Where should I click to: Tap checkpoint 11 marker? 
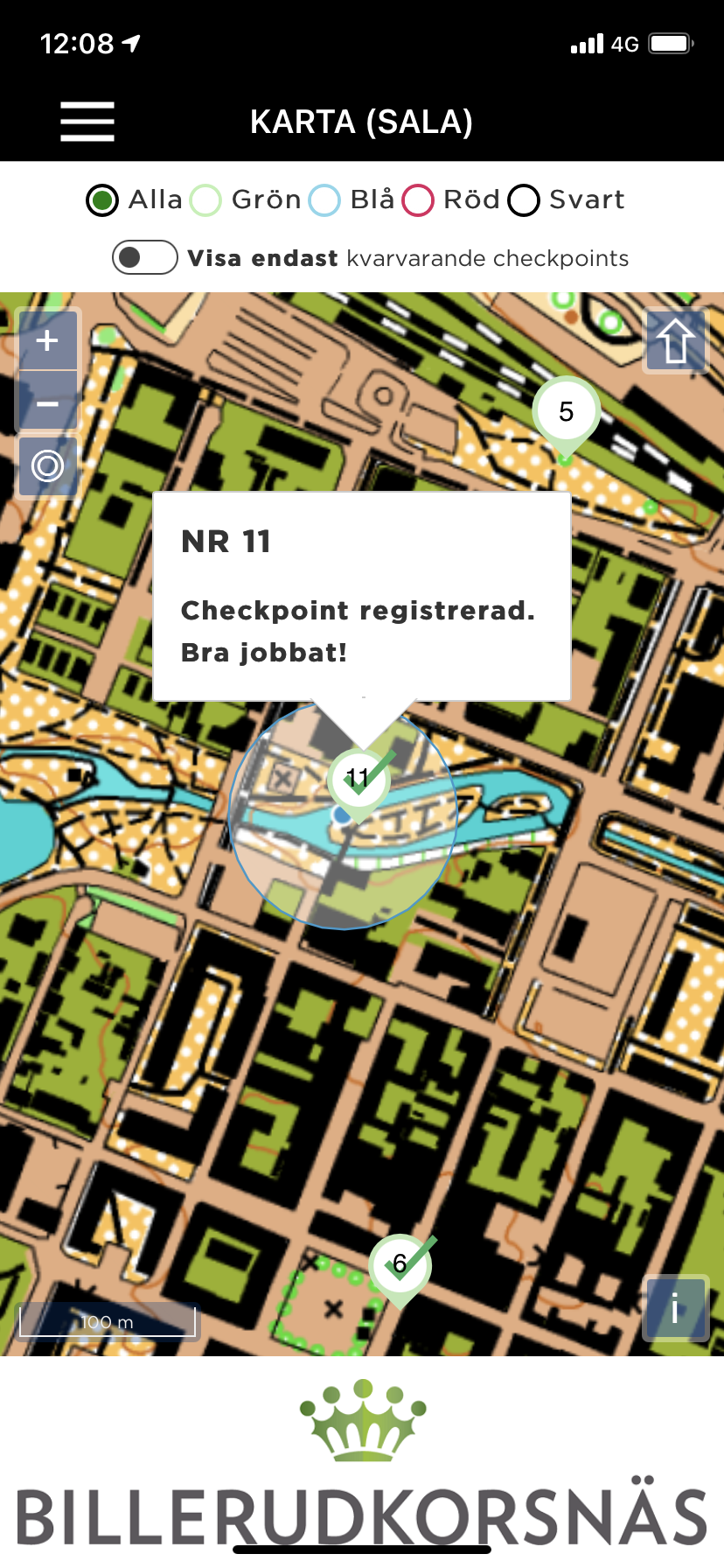click(x=360, y=781)
